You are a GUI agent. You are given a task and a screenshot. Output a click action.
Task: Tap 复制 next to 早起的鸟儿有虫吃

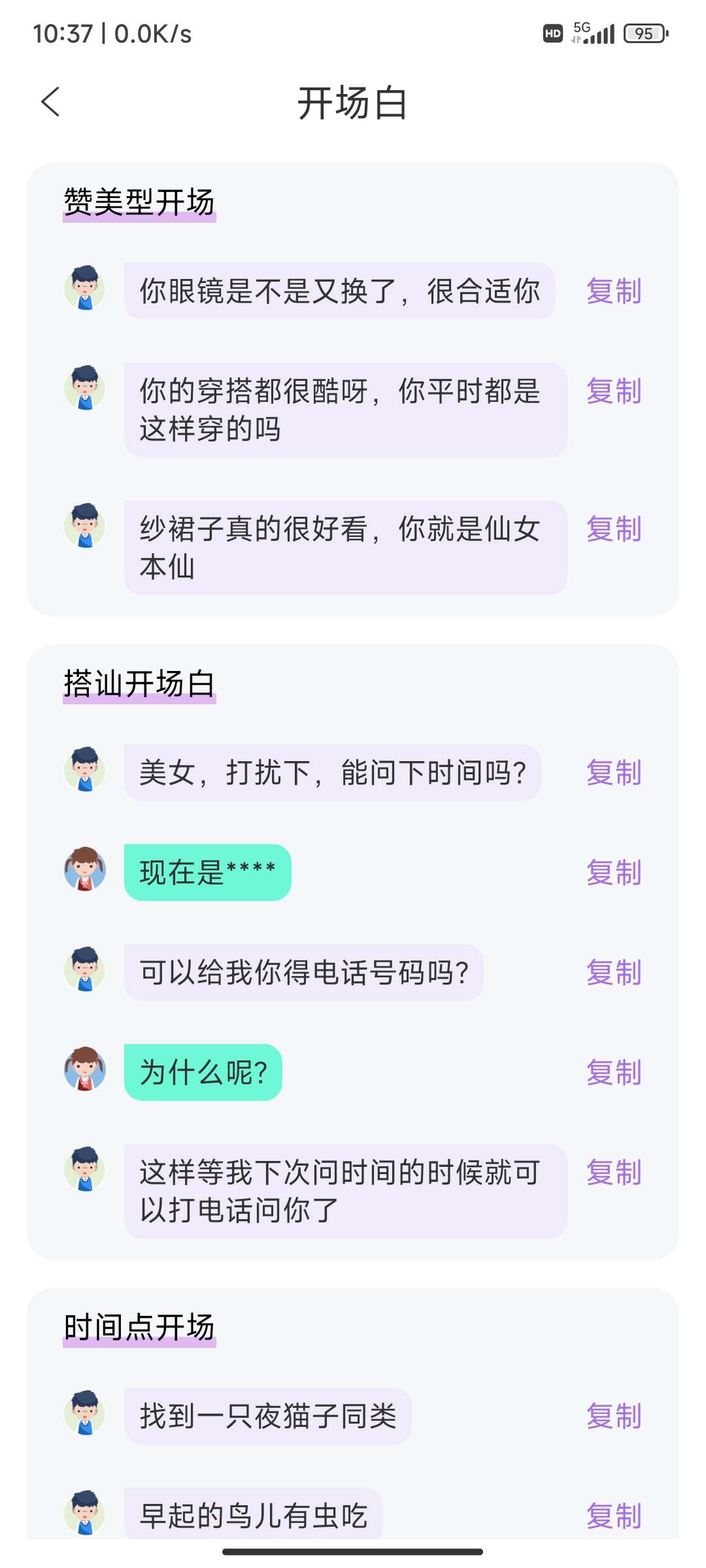(613, 1516)
